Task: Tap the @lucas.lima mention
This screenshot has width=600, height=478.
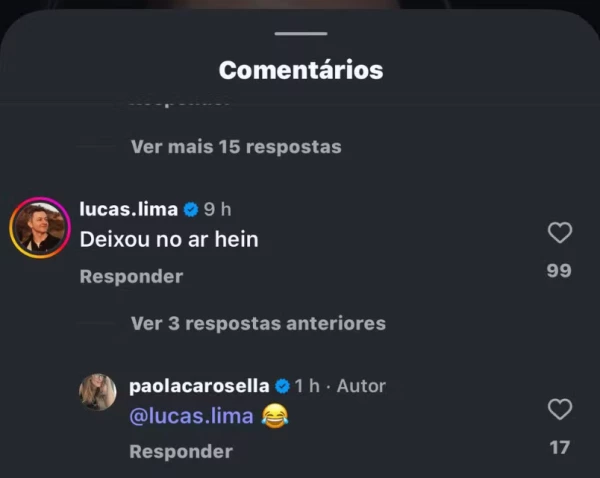Action: tap(192, 416)
